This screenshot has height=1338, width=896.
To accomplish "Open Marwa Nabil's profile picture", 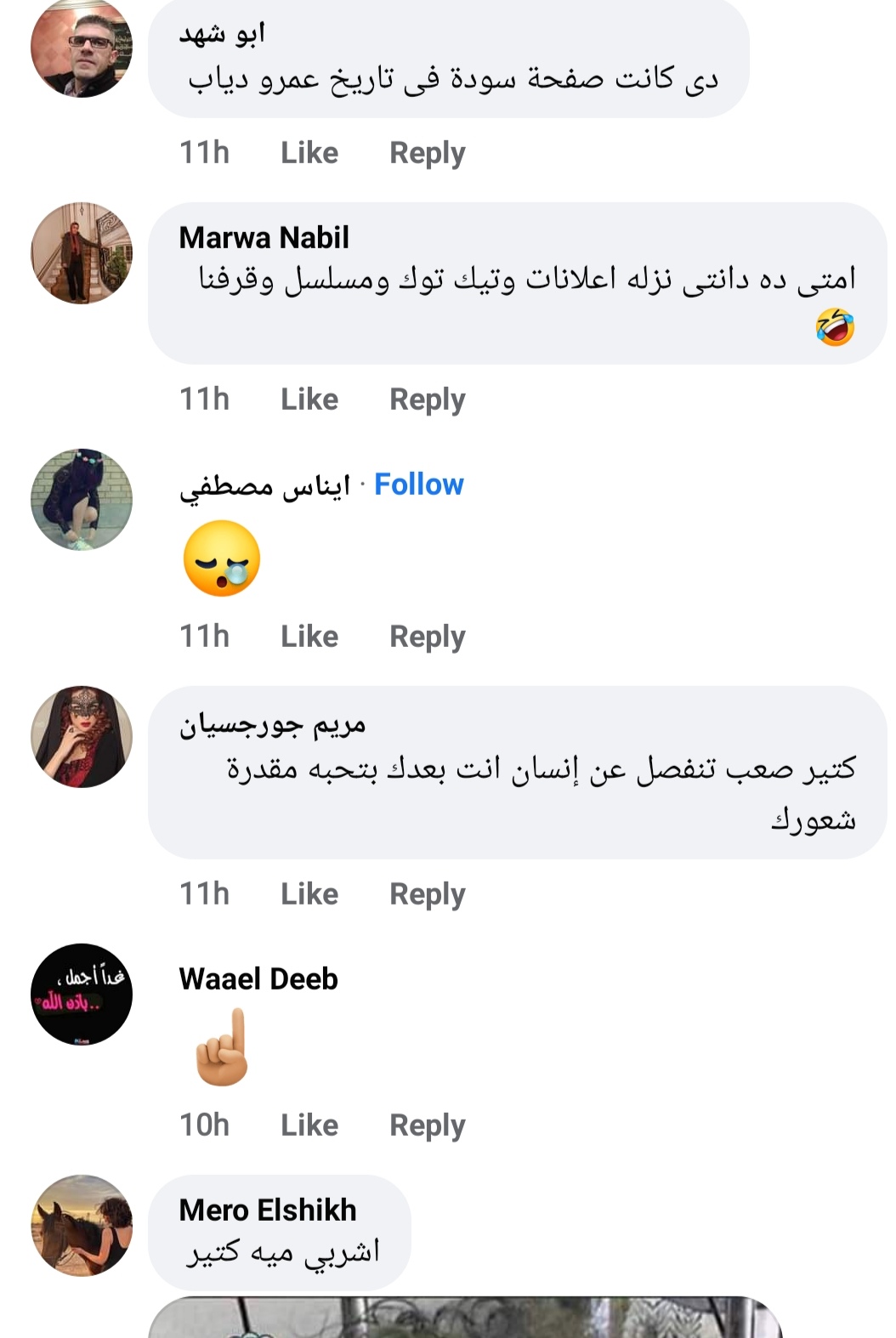I will tap(82, 253).
